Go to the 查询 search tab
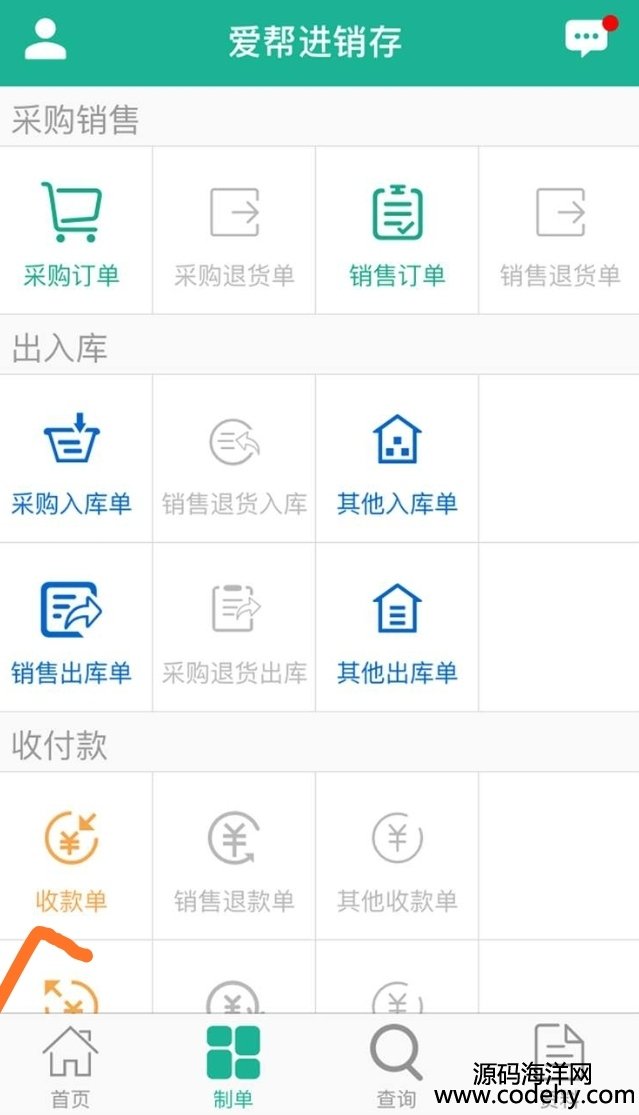Screen dimensions: 639x1115 click(396, 1066)
